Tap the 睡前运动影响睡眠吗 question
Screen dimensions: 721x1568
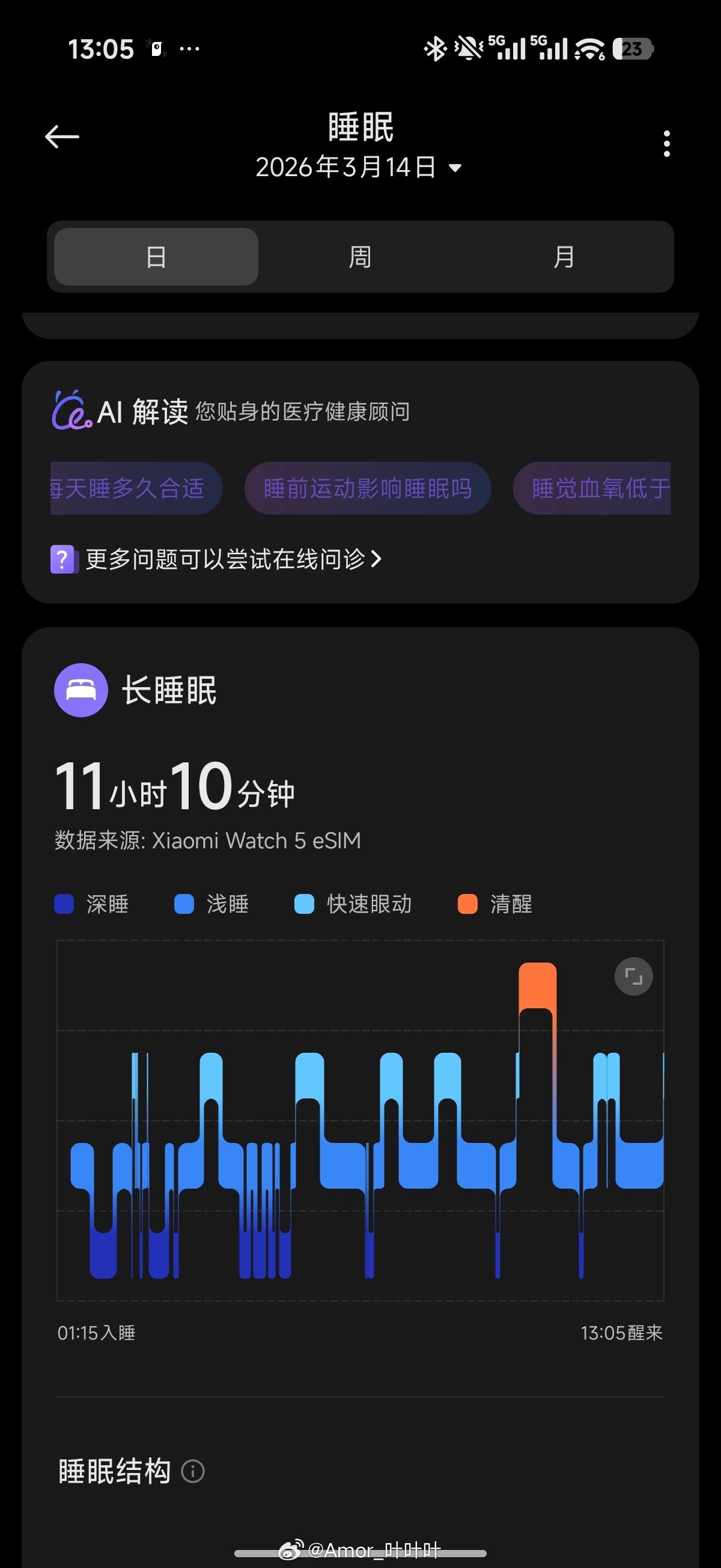pyautogui.click(x=367, y=488)
